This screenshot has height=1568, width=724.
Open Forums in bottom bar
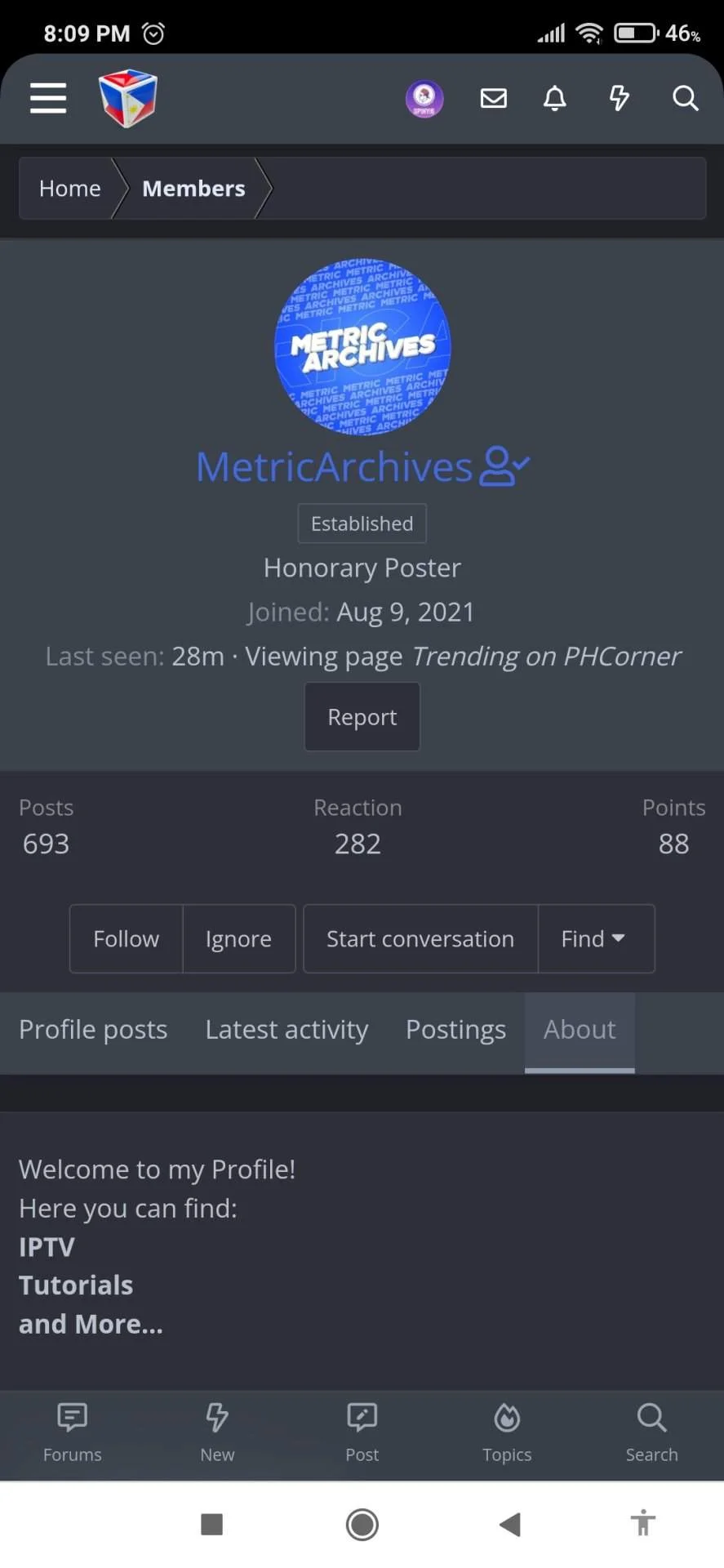[x=73, y=1433]
